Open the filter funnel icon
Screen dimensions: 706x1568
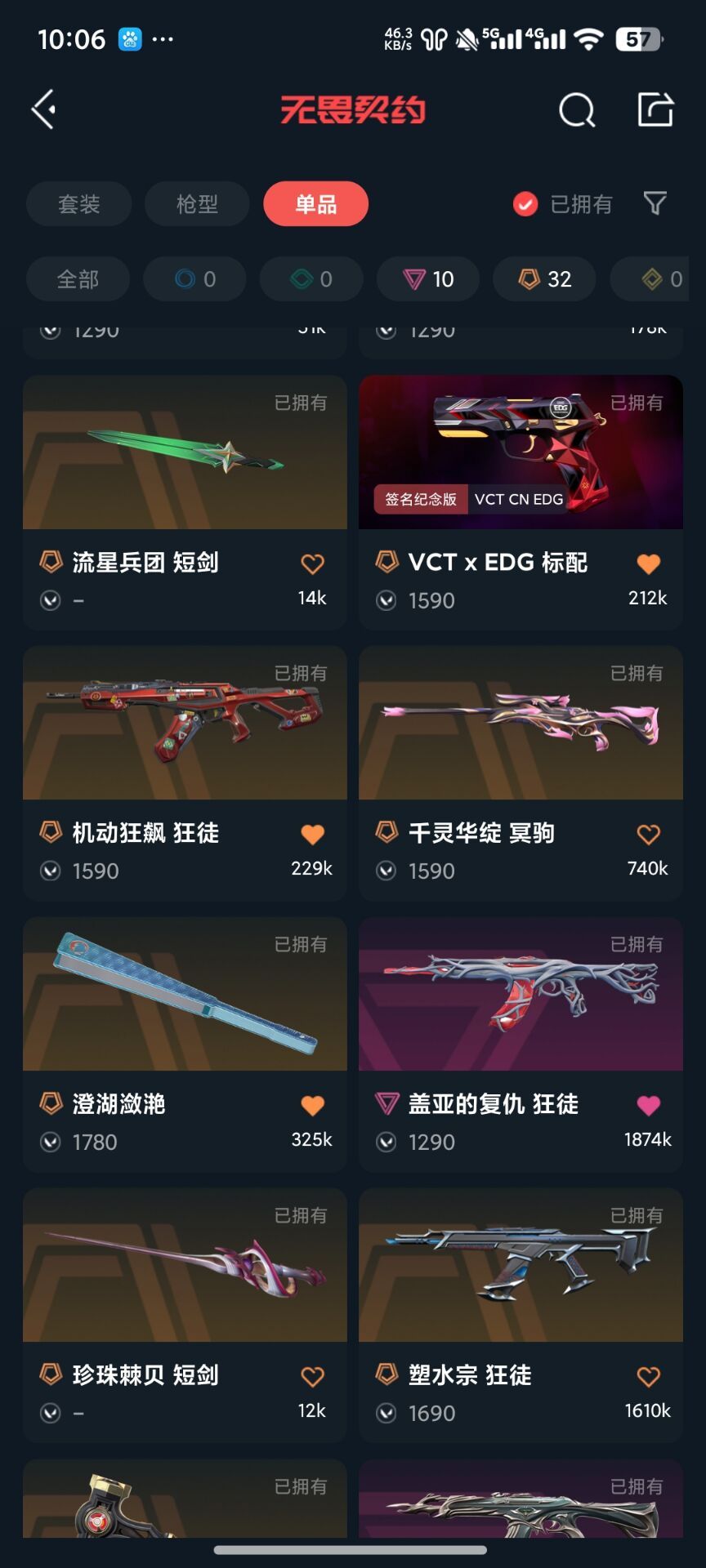click(655, 203)
